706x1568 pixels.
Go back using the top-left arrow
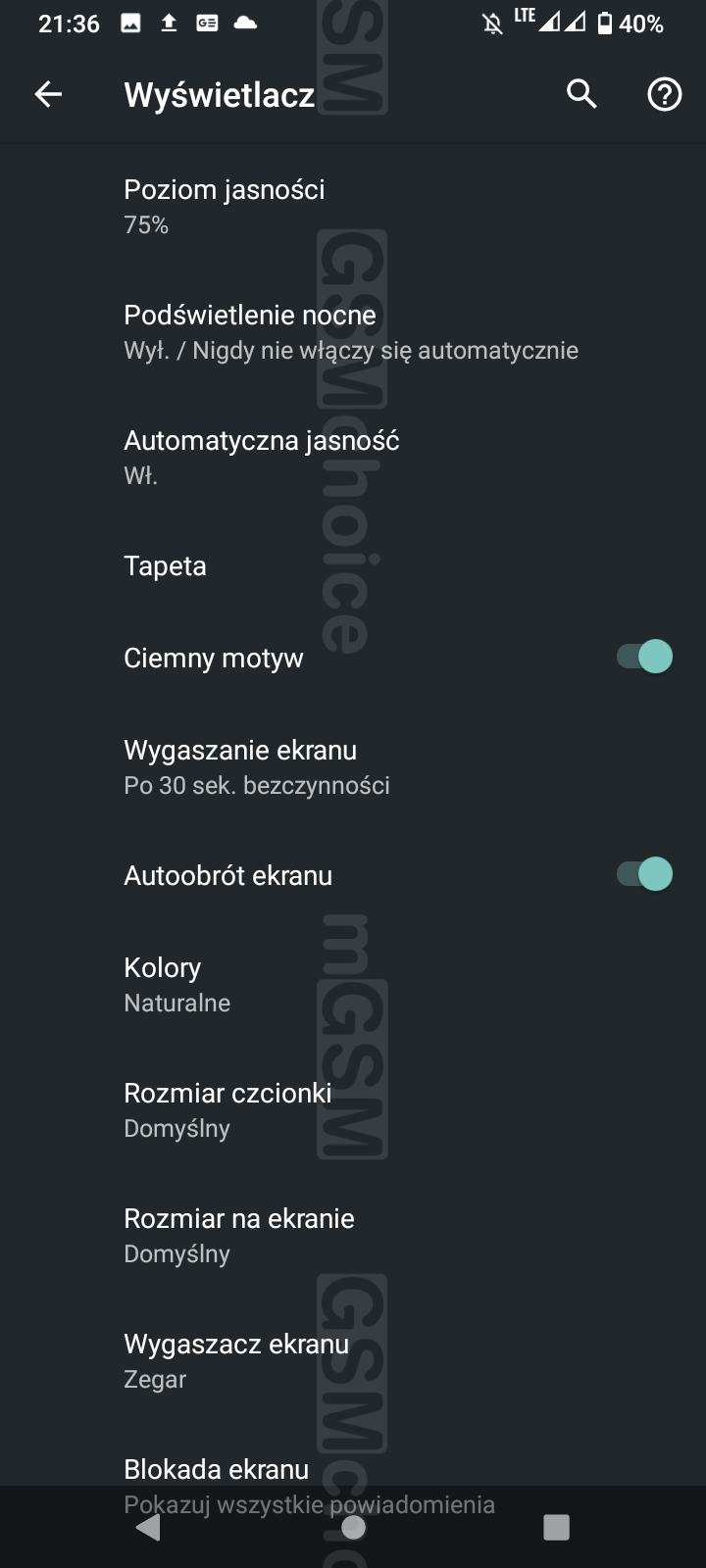tap(48, 94)
